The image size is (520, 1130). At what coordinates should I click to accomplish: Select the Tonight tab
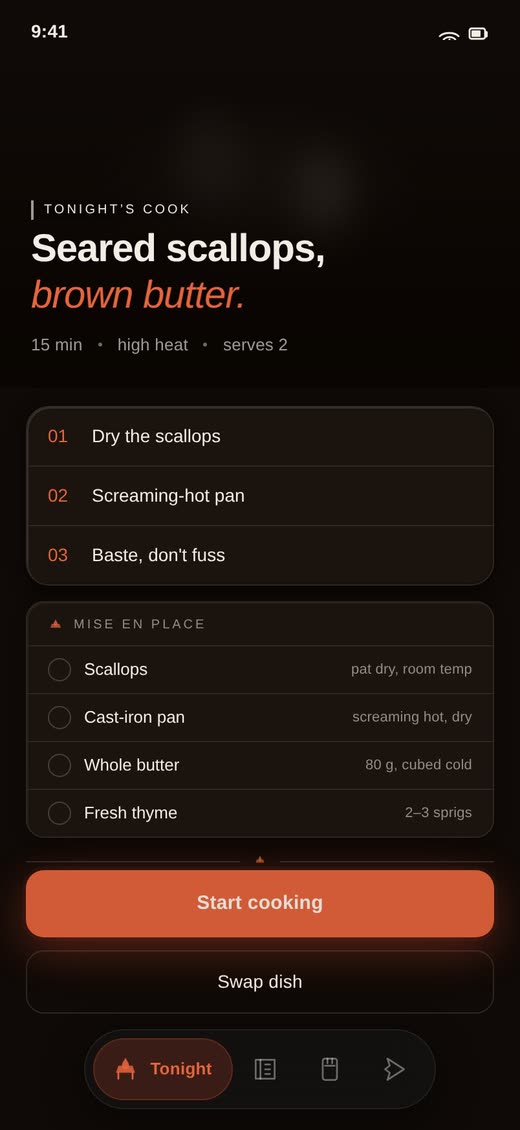[163, 1069]
